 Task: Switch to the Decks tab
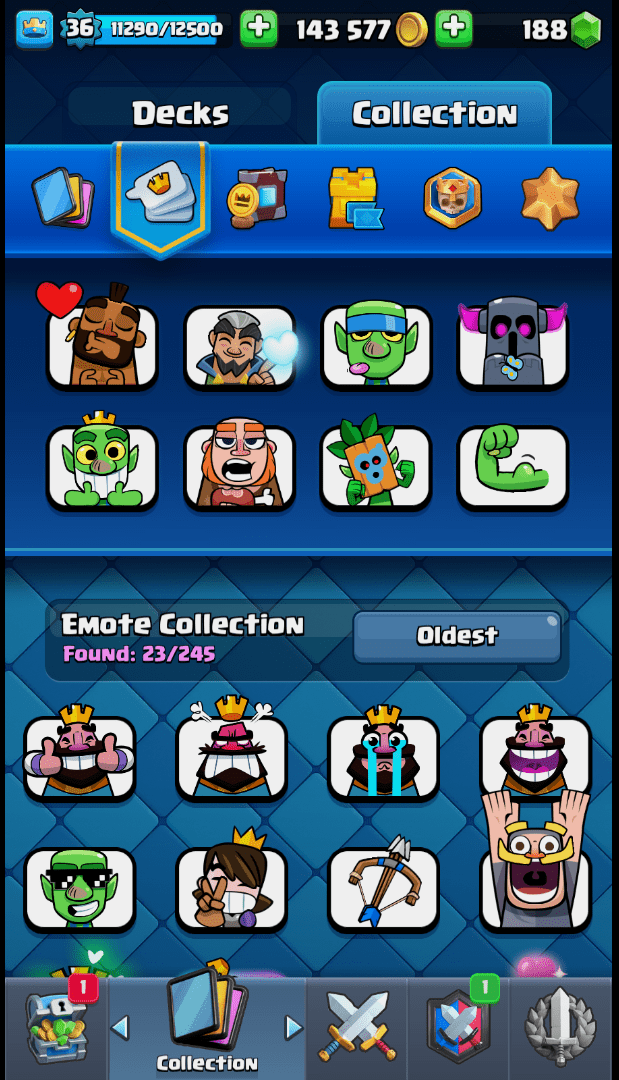(x=180, y=113)
